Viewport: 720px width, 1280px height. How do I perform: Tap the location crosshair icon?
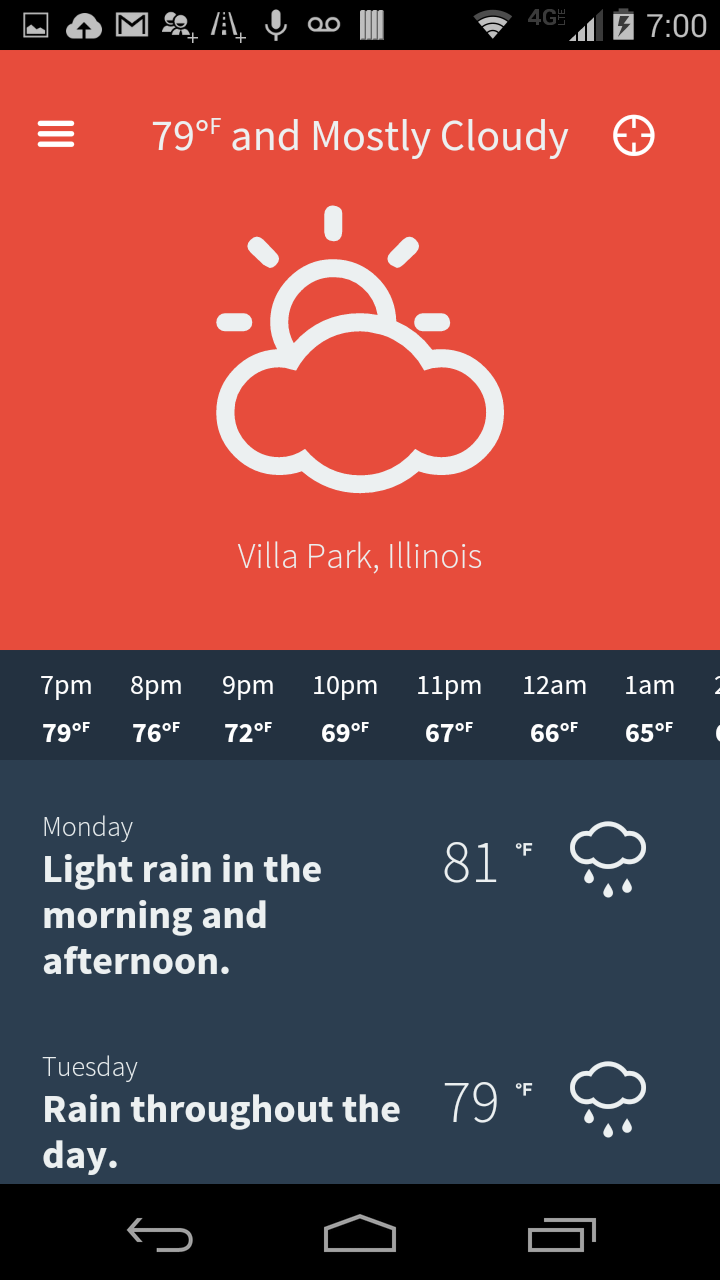[x=632, y=134]
